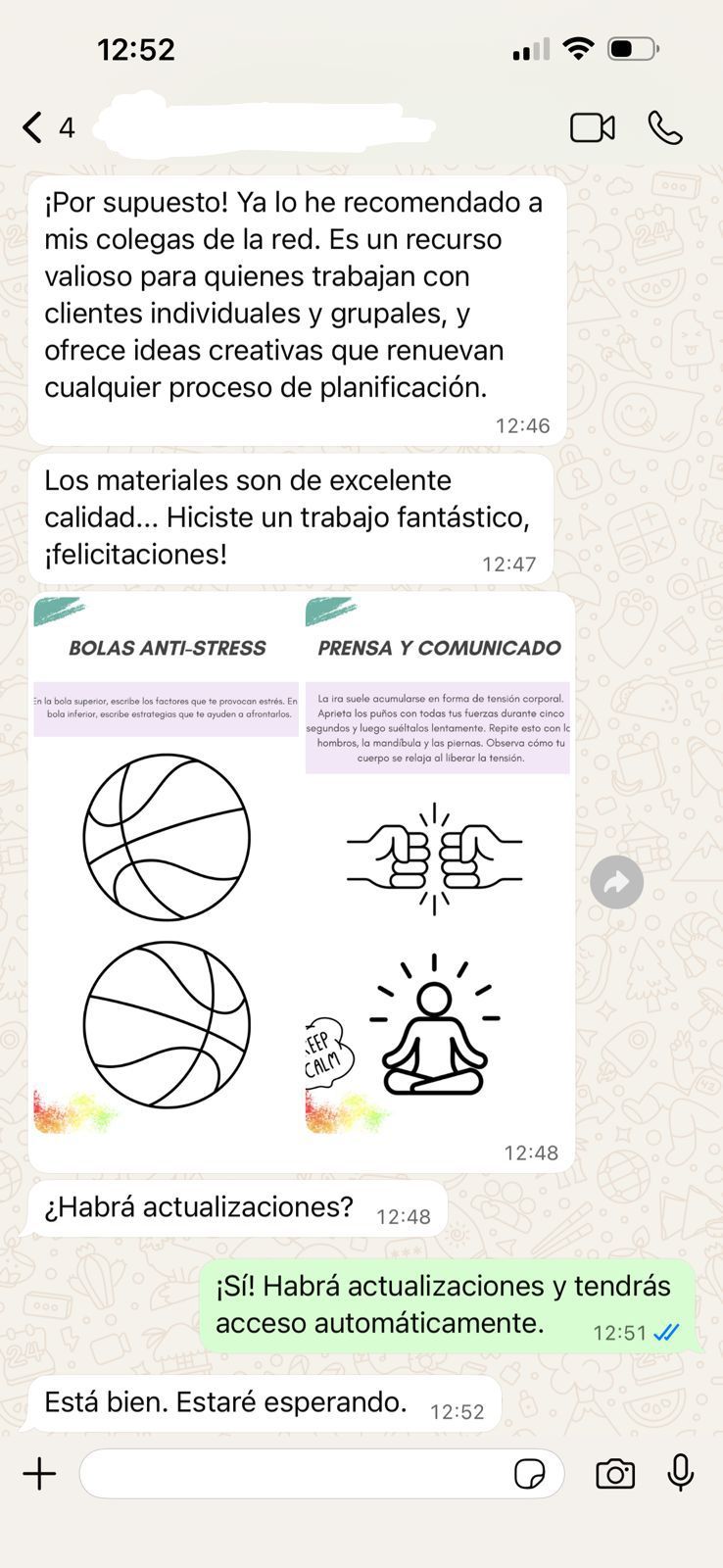Record a voice message with the microphone
This screenshot has width=723, height=1568.
tap(681, 1473)
